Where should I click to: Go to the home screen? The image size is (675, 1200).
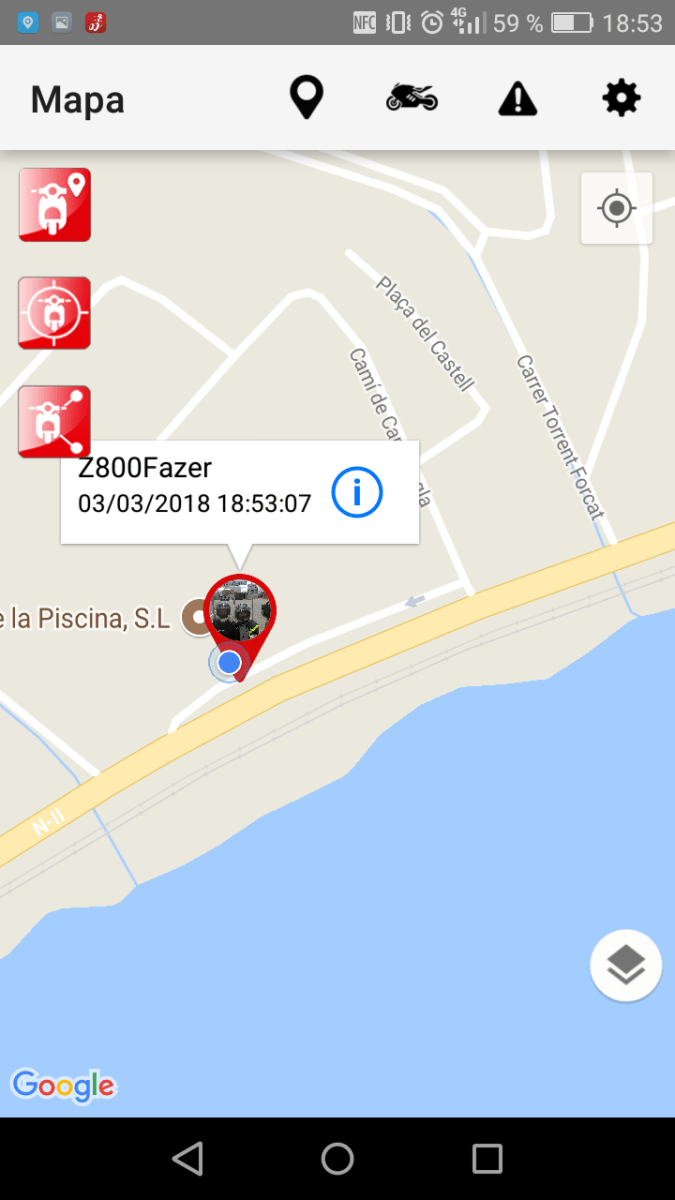tap(337, 1158)
